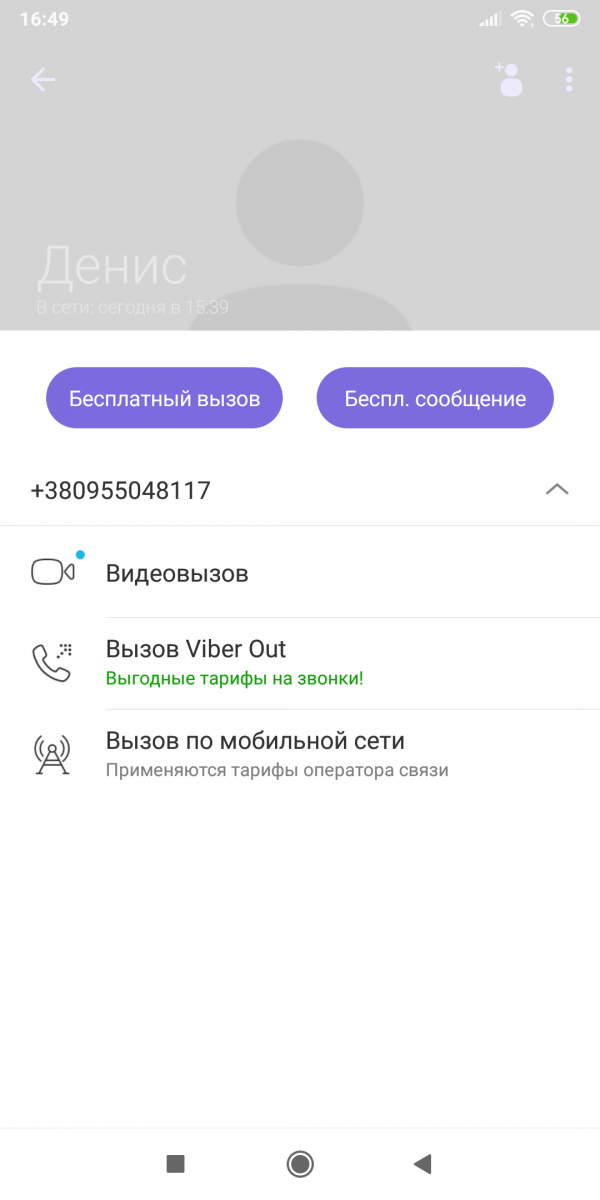The width and height of the screenshot is (600, 1200).
Task: Tap the system home button
Action: pyautogui.click(x=300, y=1163)
